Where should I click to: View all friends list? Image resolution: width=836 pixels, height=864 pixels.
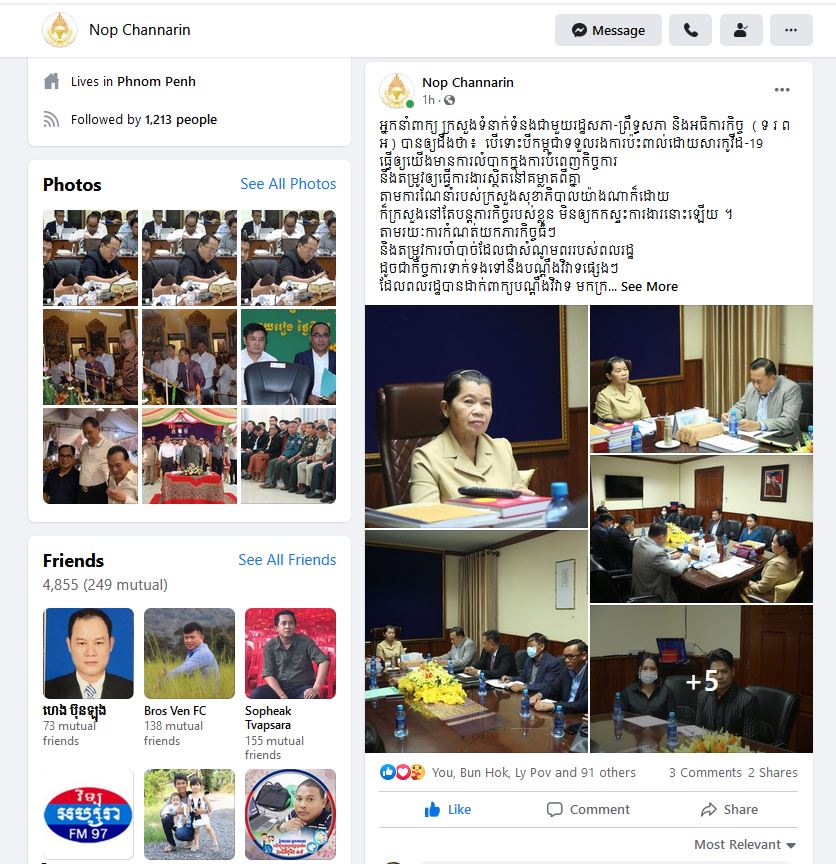click(x=287, y=560)
